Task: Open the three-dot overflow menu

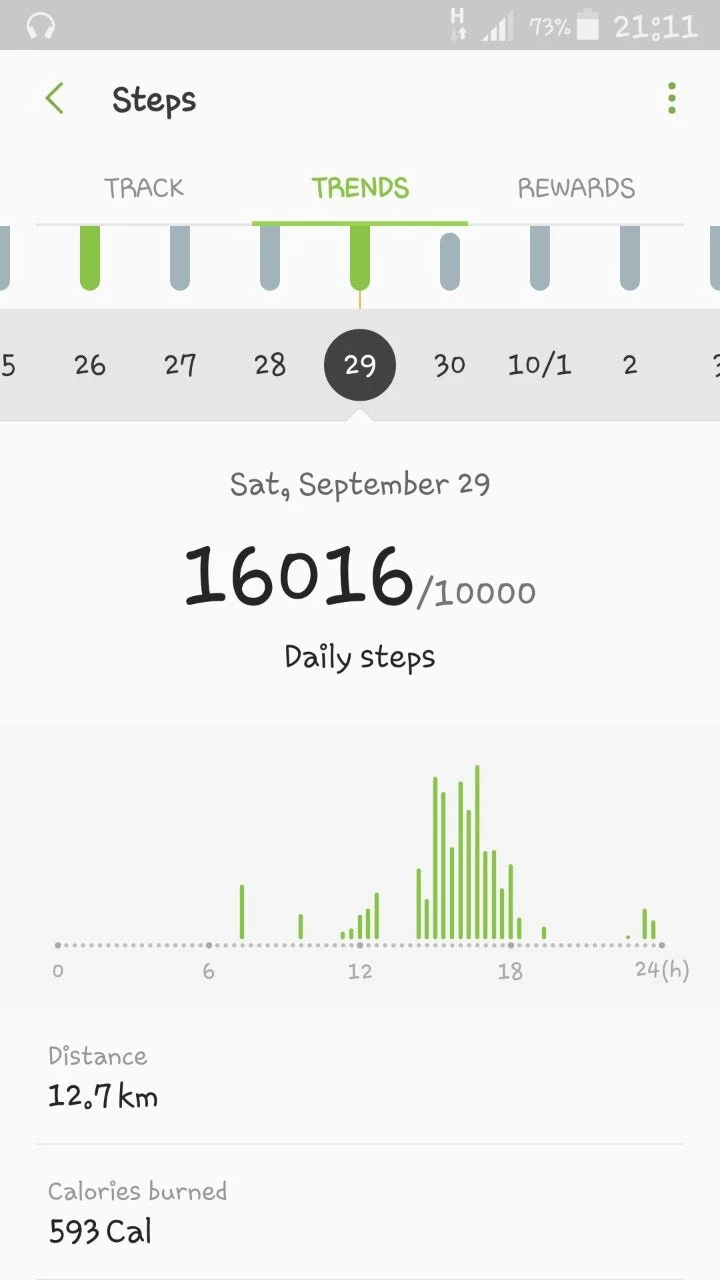Action: [671, 98]
